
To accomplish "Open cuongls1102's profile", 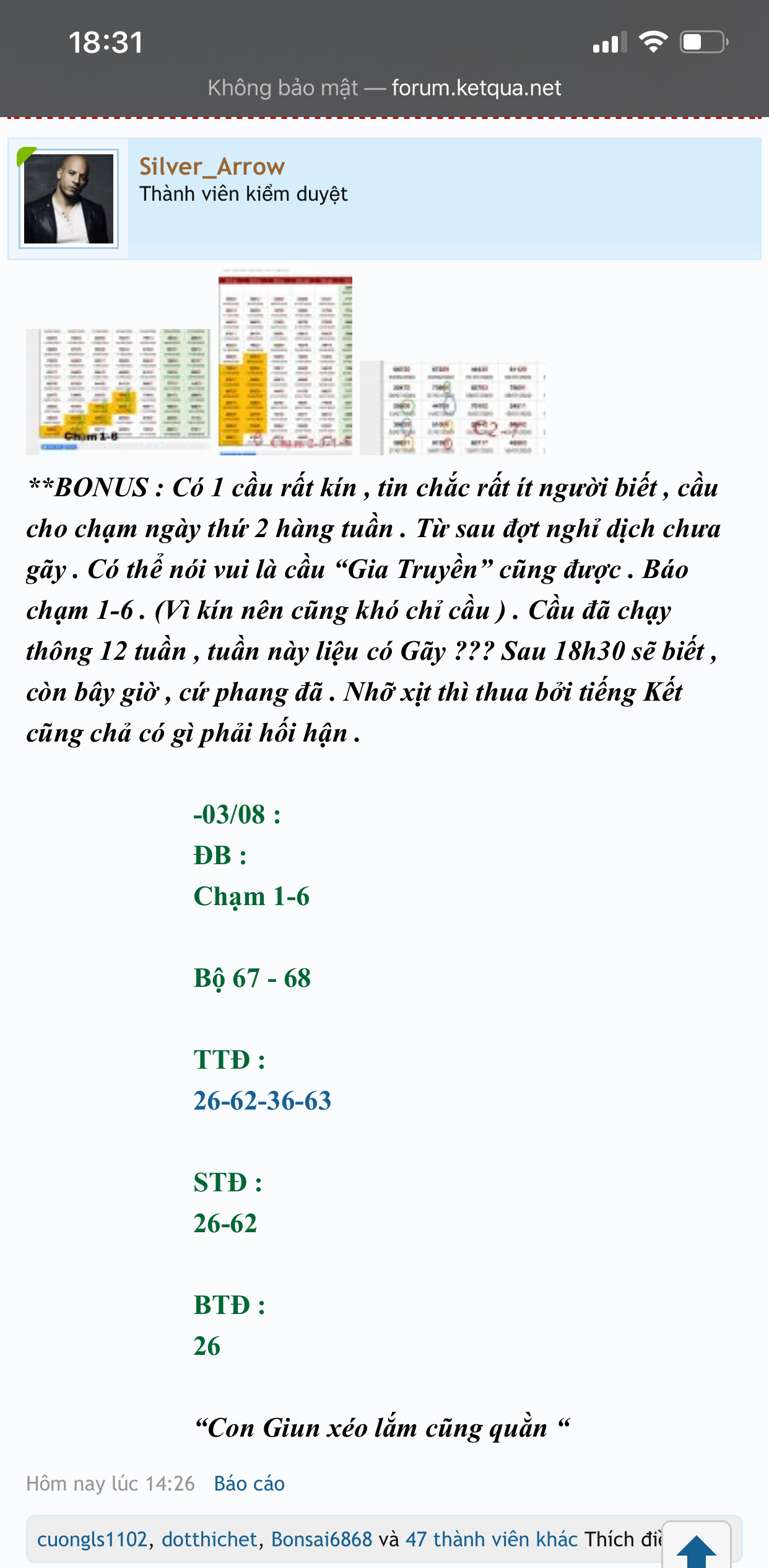I will [x=92, y=1540].
